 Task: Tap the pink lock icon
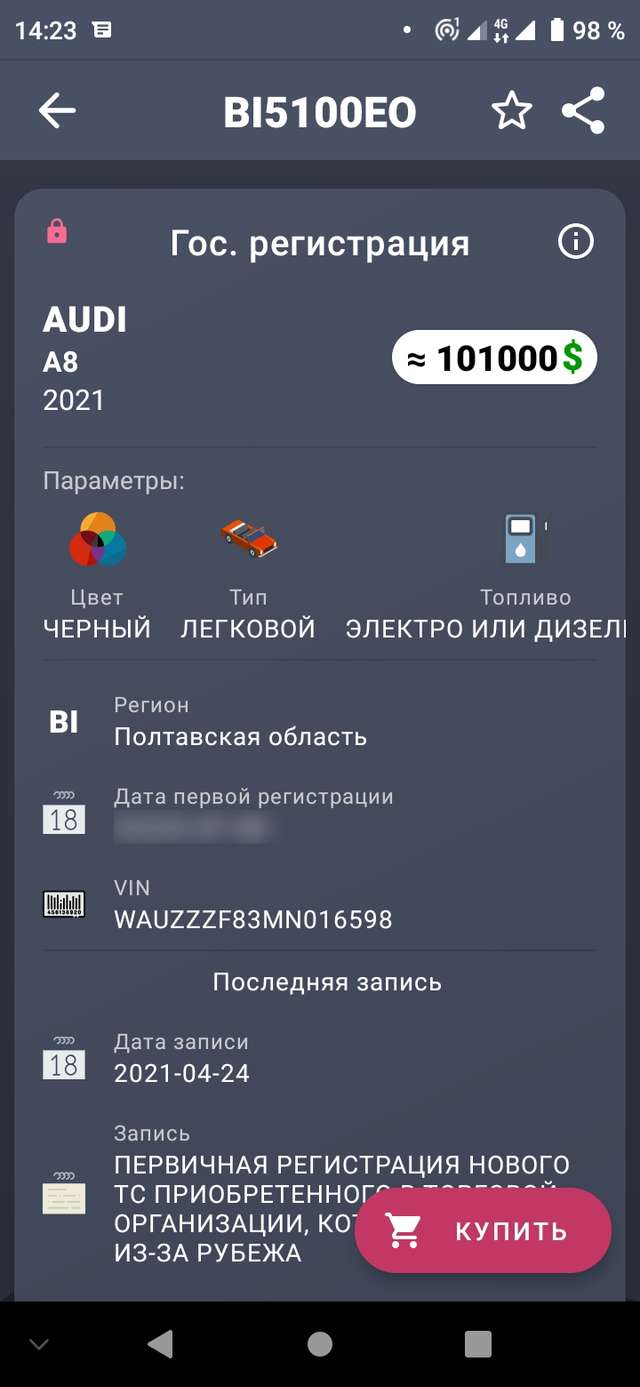(x=57, y=232)
